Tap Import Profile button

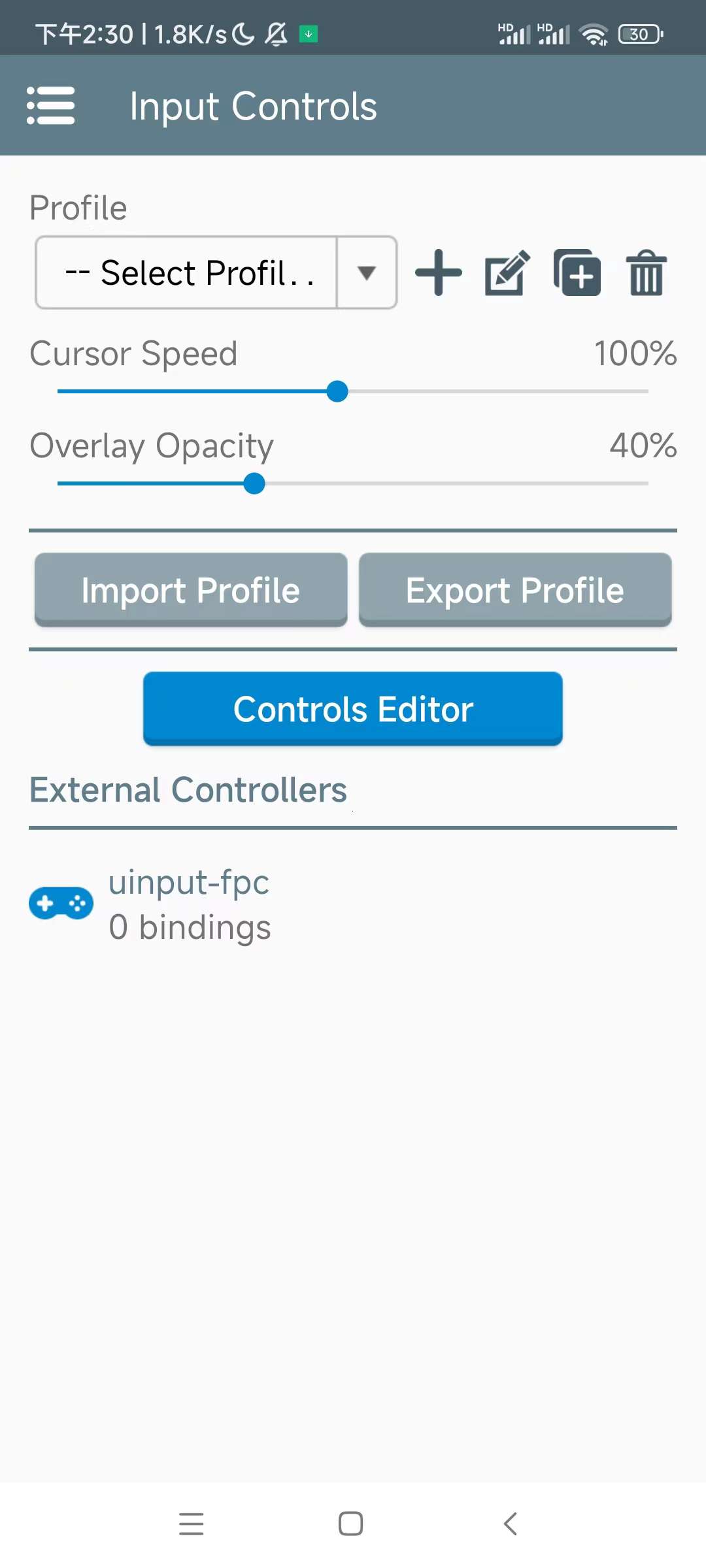191,589
